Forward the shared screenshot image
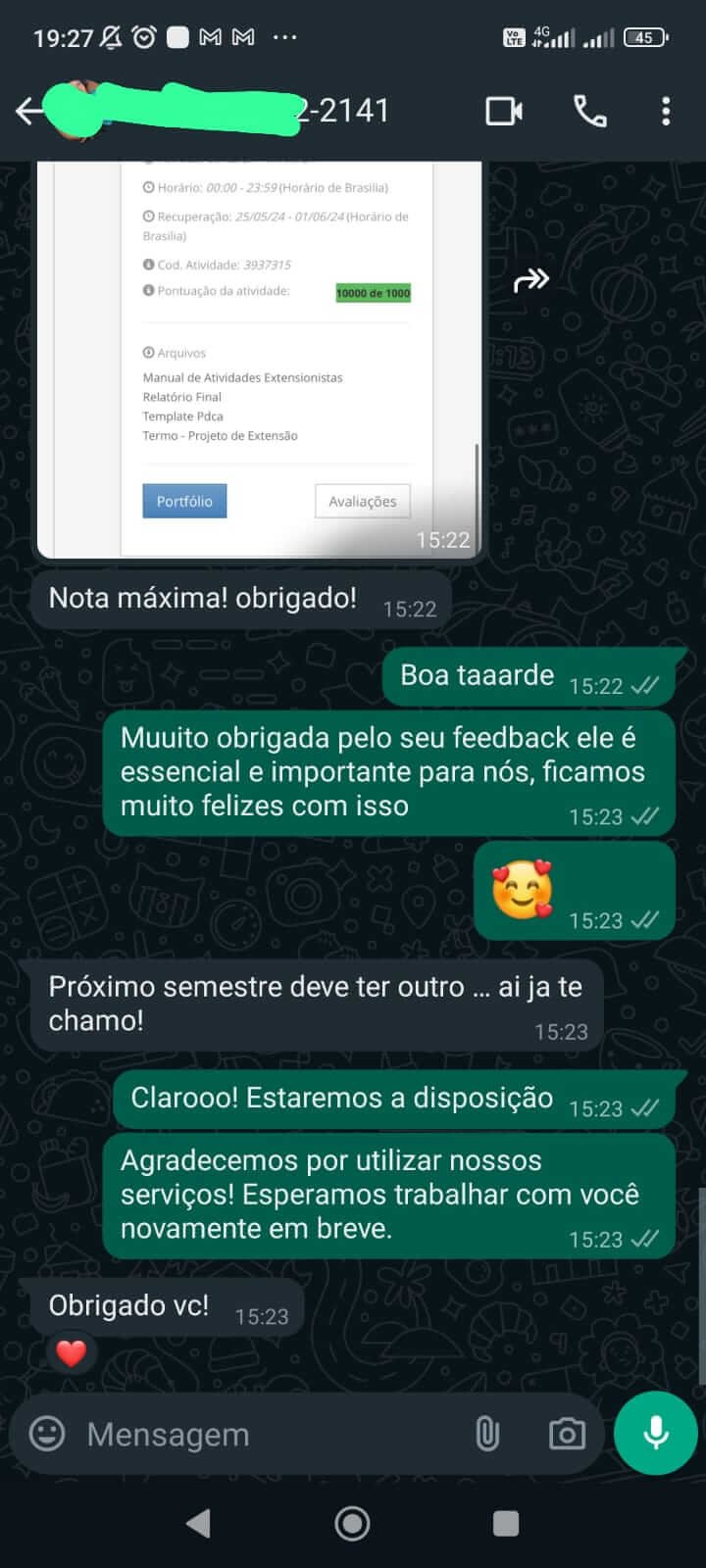This screenshot has width=706, height=1568. pos(531,281)
